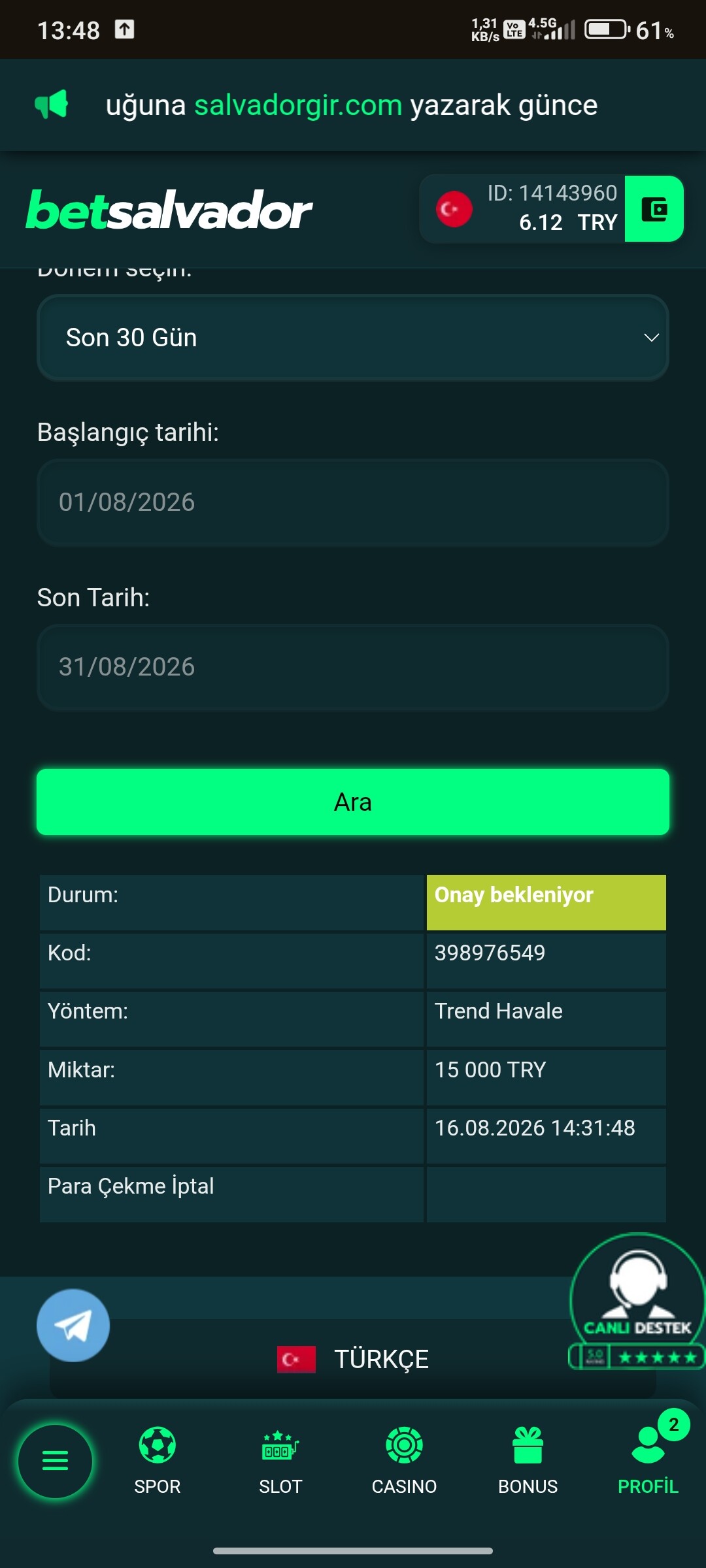The width and height of the screenshot is (706, 1568).
Task: Tap the betsalvador logo to go home
Action: pyautogui.click(x=169, y=210)
